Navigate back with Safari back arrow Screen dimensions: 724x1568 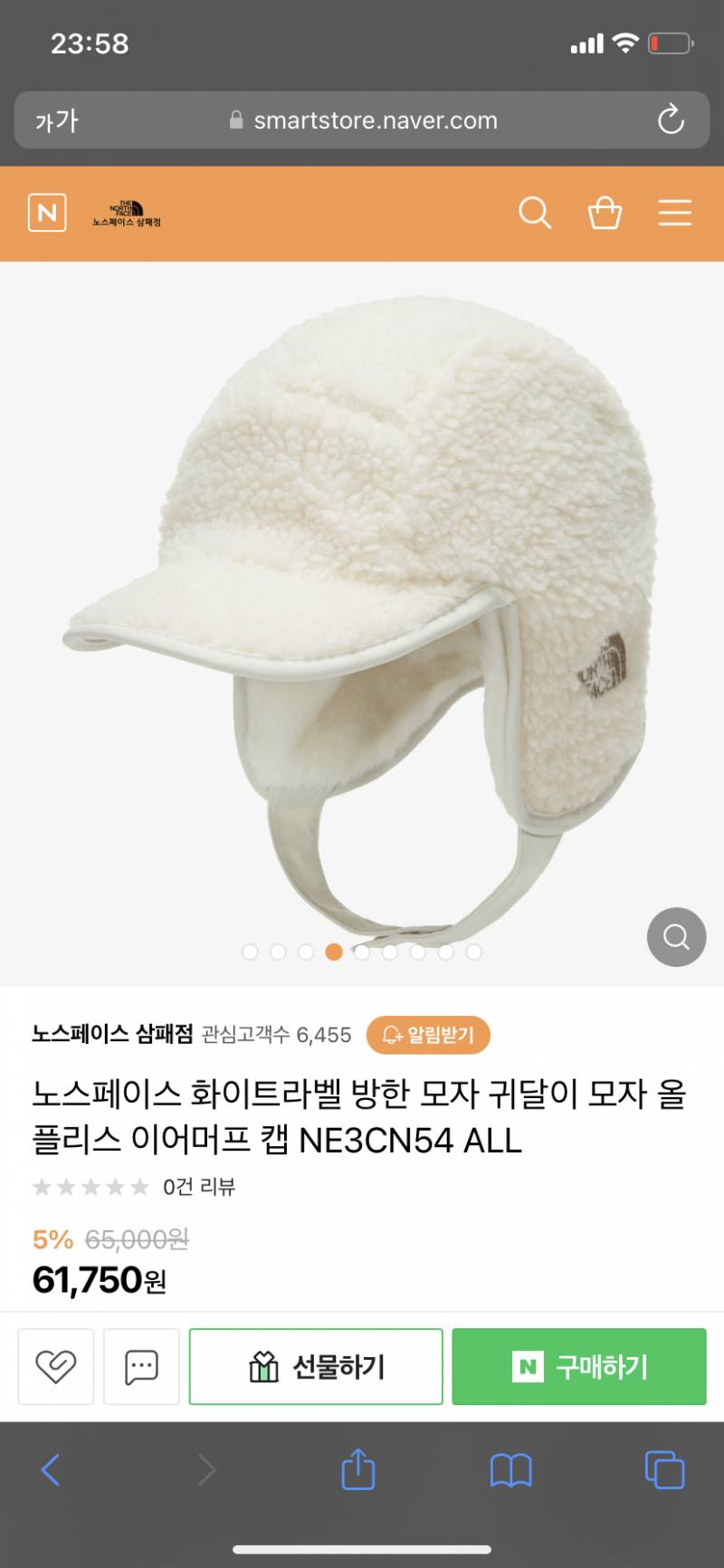coord(52,1471)
